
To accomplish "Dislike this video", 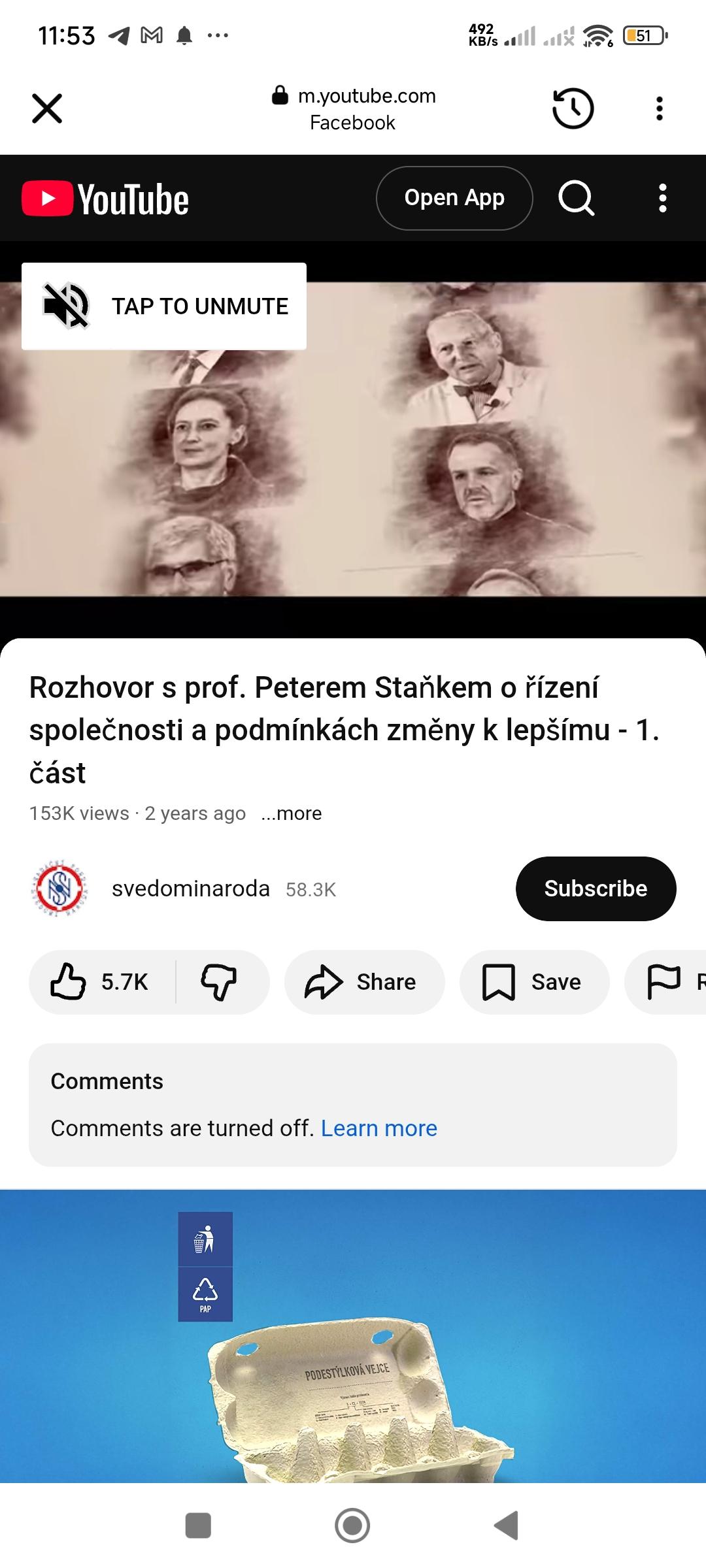I will point(219,982).
